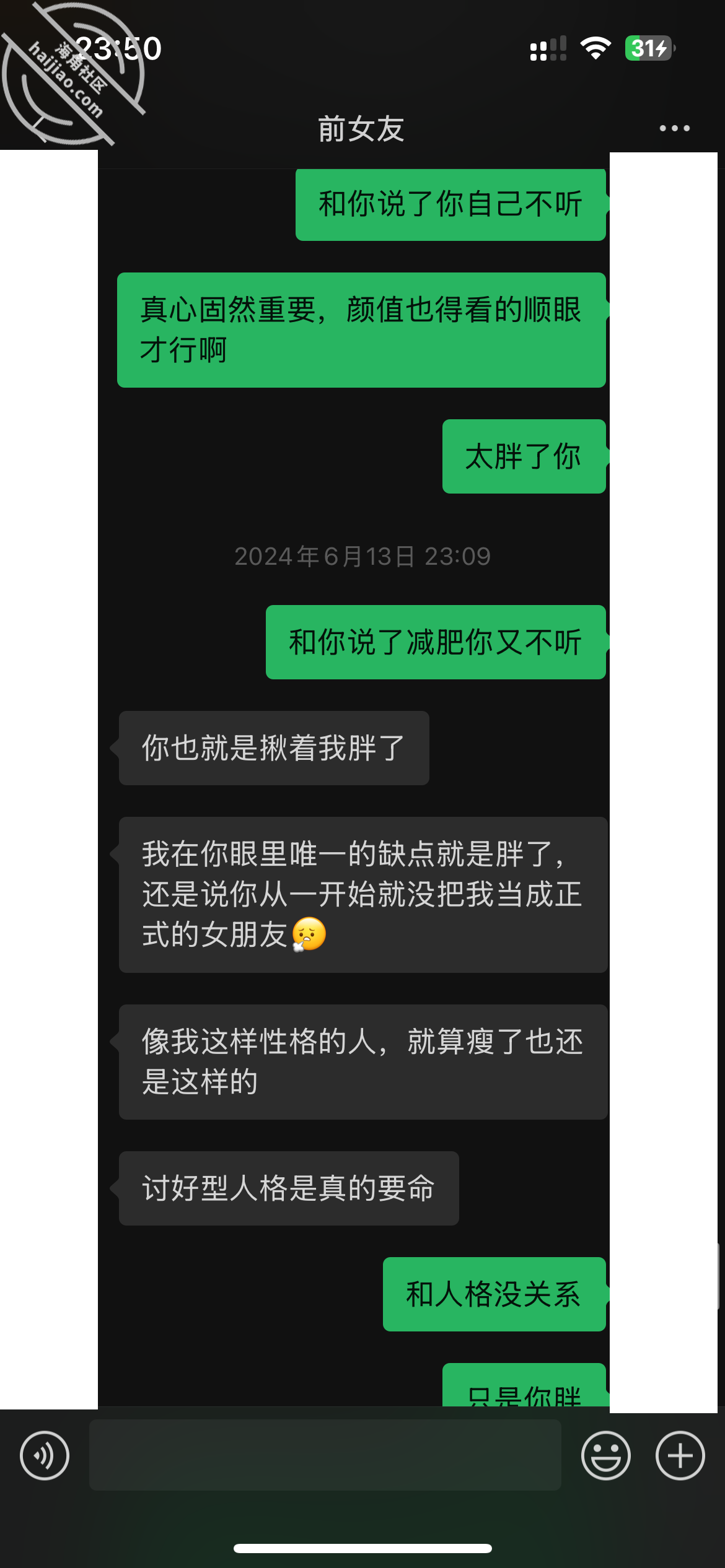Open the plus attachments menu
Screen dimensions: 725x1568
coord(680,1455)
